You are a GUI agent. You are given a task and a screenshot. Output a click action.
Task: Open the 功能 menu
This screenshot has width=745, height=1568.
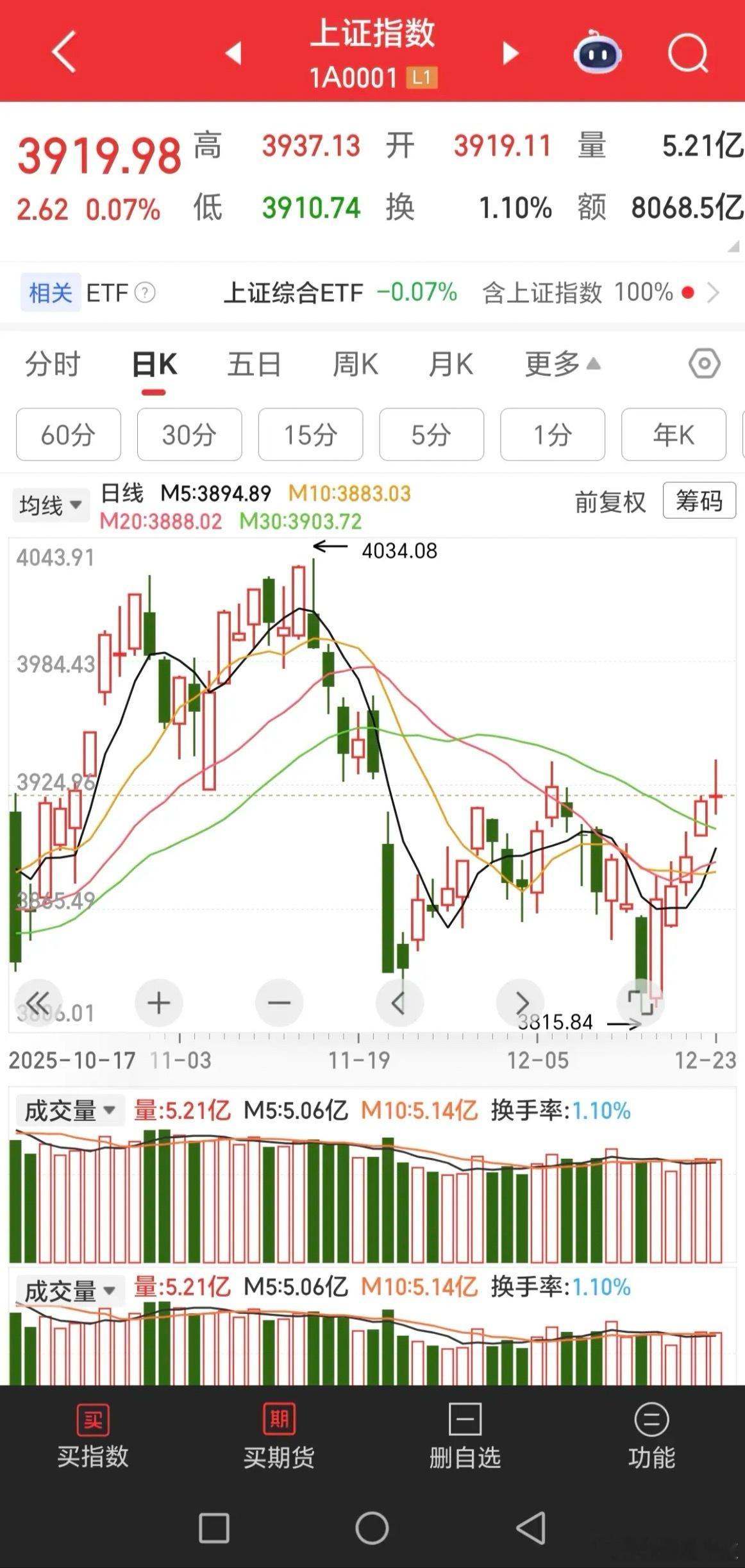point(651,1439)
